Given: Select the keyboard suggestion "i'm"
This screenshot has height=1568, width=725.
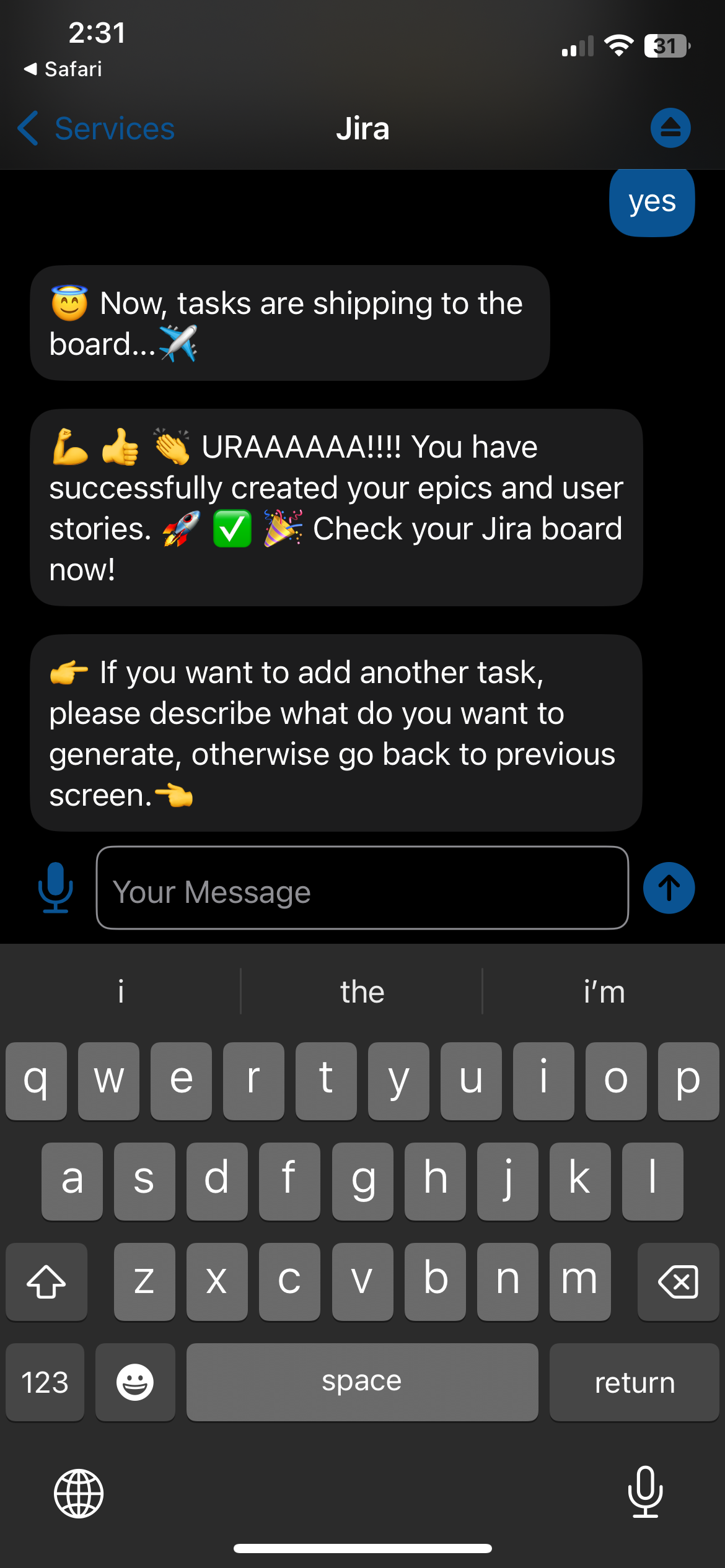Looking at the screenshot, I should (x=604, y=992).
